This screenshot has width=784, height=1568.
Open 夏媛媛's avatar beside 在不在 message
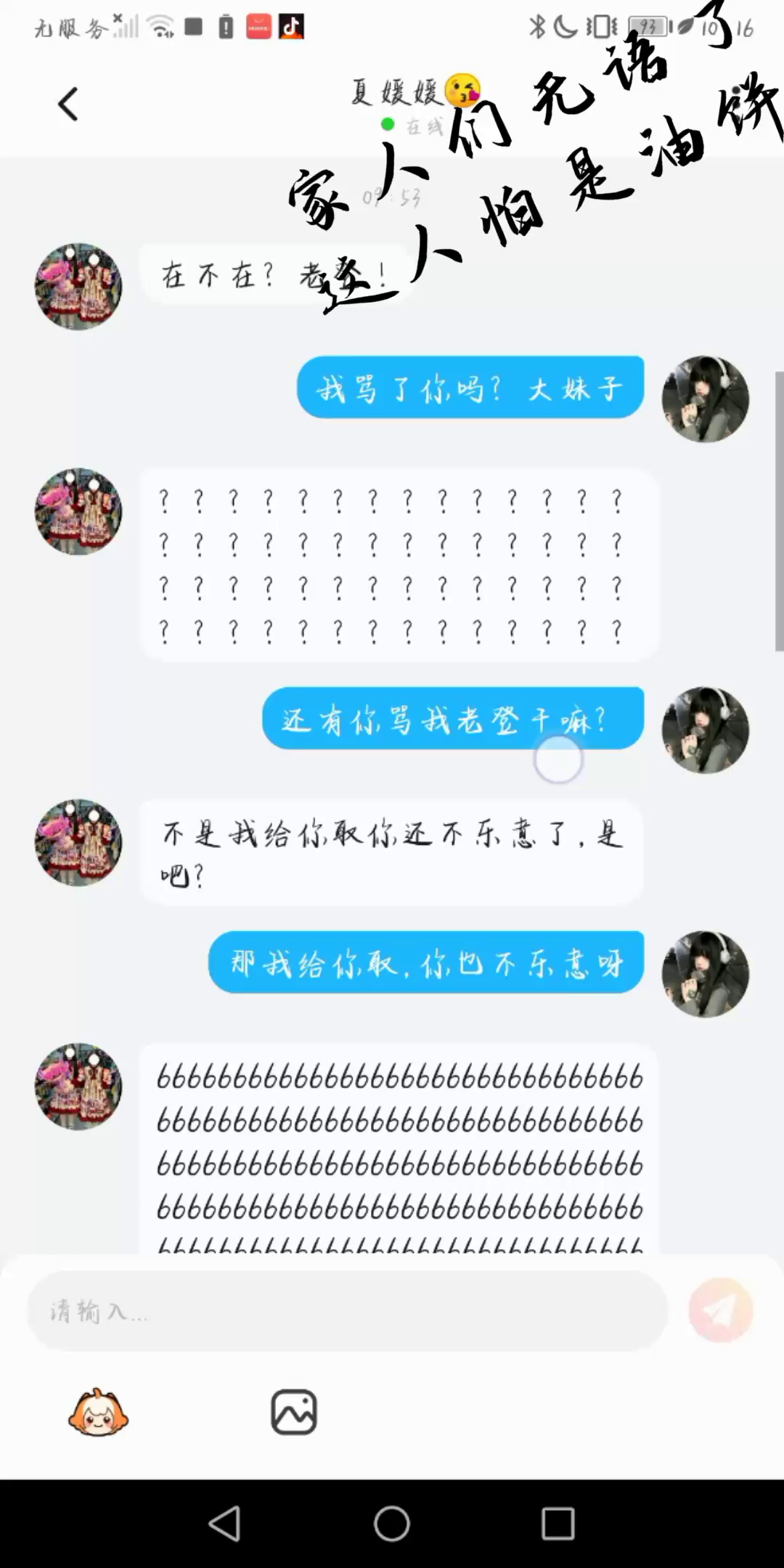(78, 287)
